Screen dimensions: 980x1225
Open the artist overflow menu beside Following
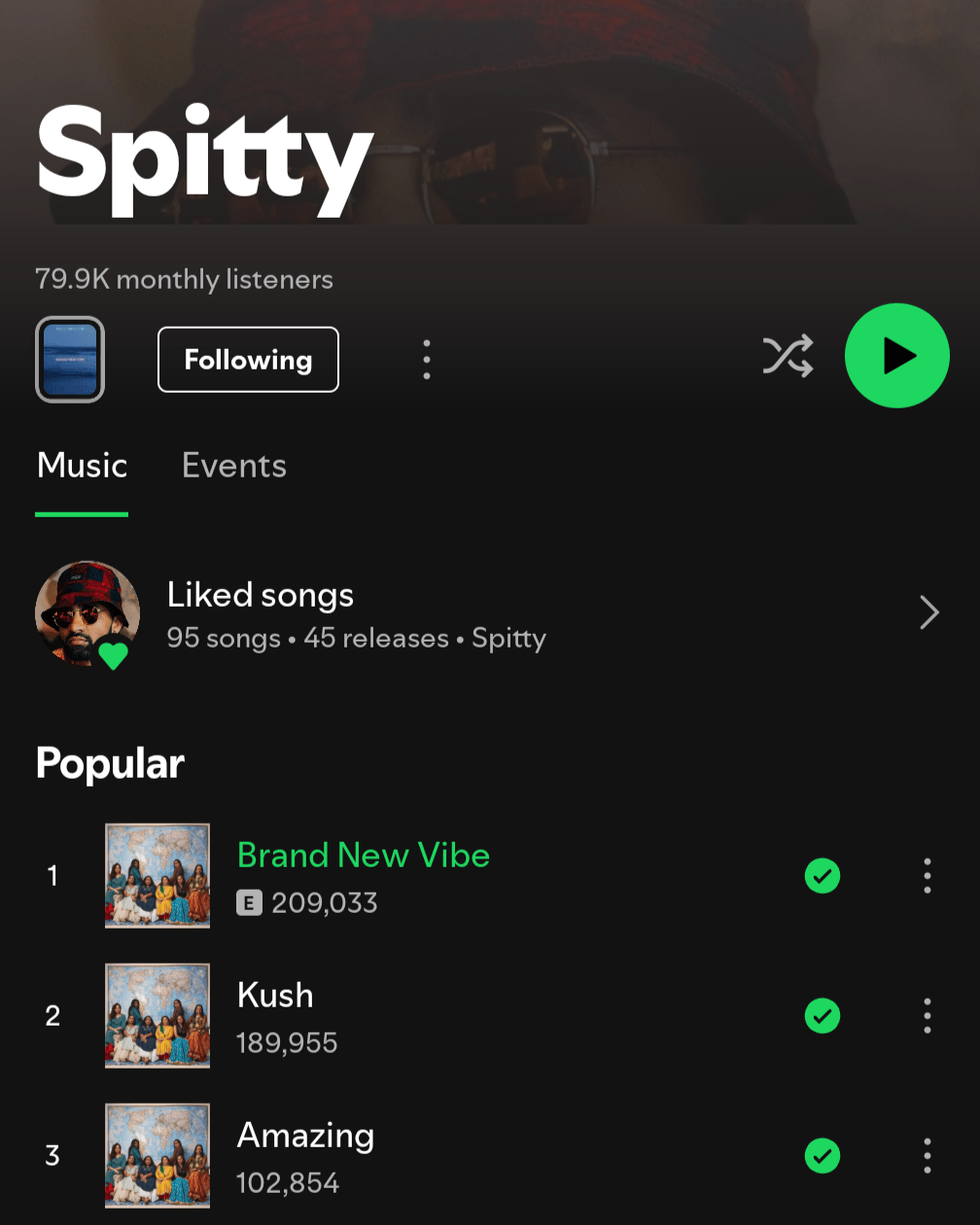click(x=427, y=360)
